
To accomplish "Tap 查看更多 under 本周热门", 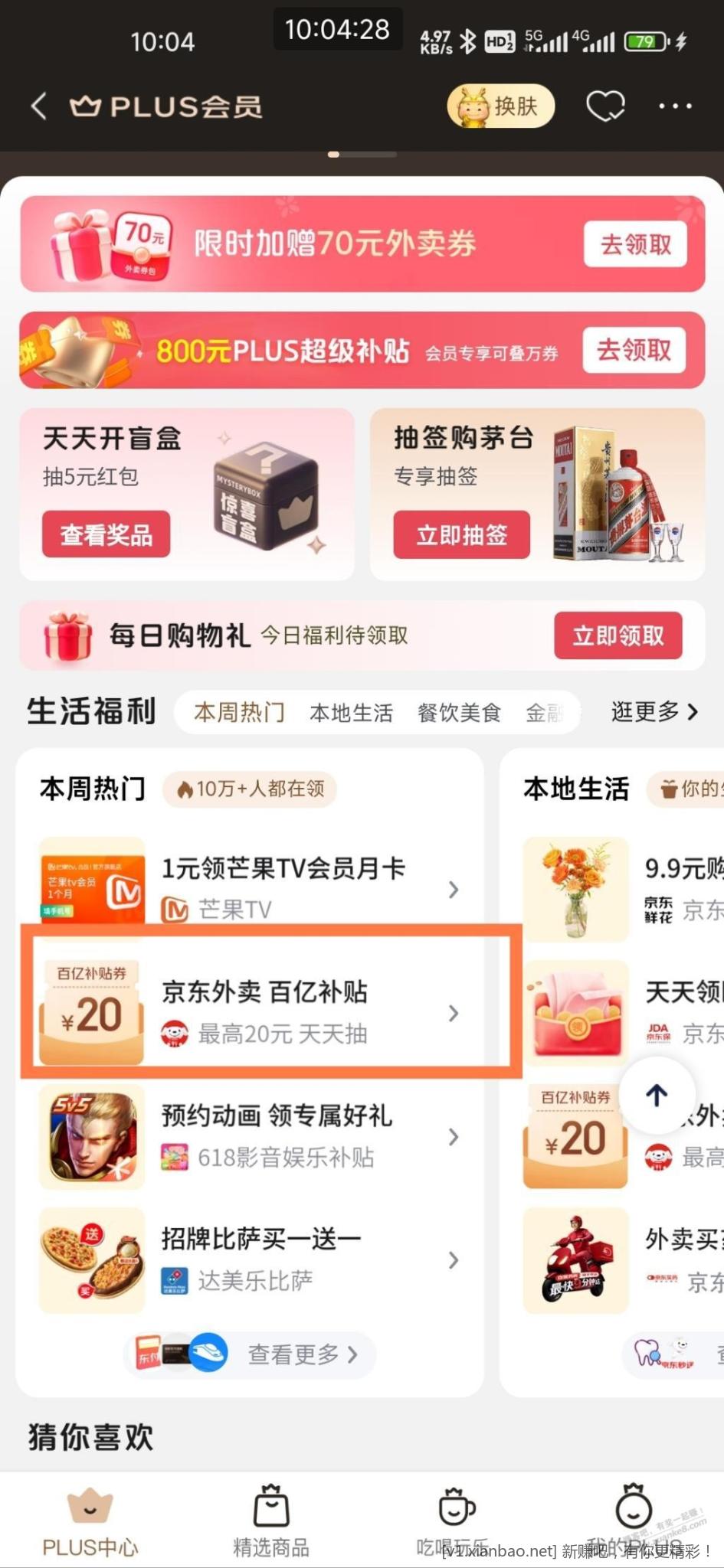I will (302, 1354).
